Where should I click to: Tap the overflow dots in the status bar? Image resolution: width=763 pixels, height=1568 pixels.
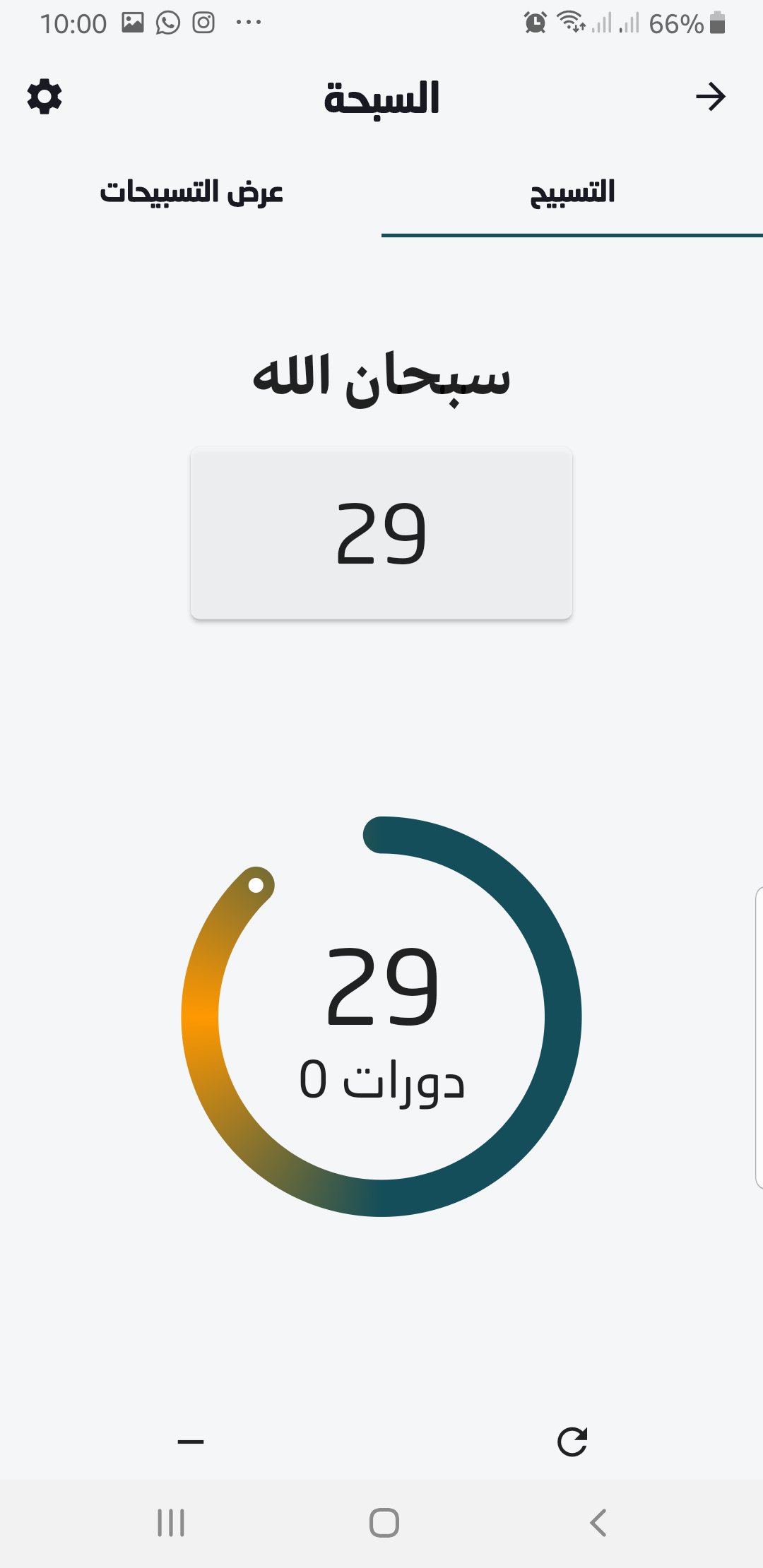coord(247,23)
